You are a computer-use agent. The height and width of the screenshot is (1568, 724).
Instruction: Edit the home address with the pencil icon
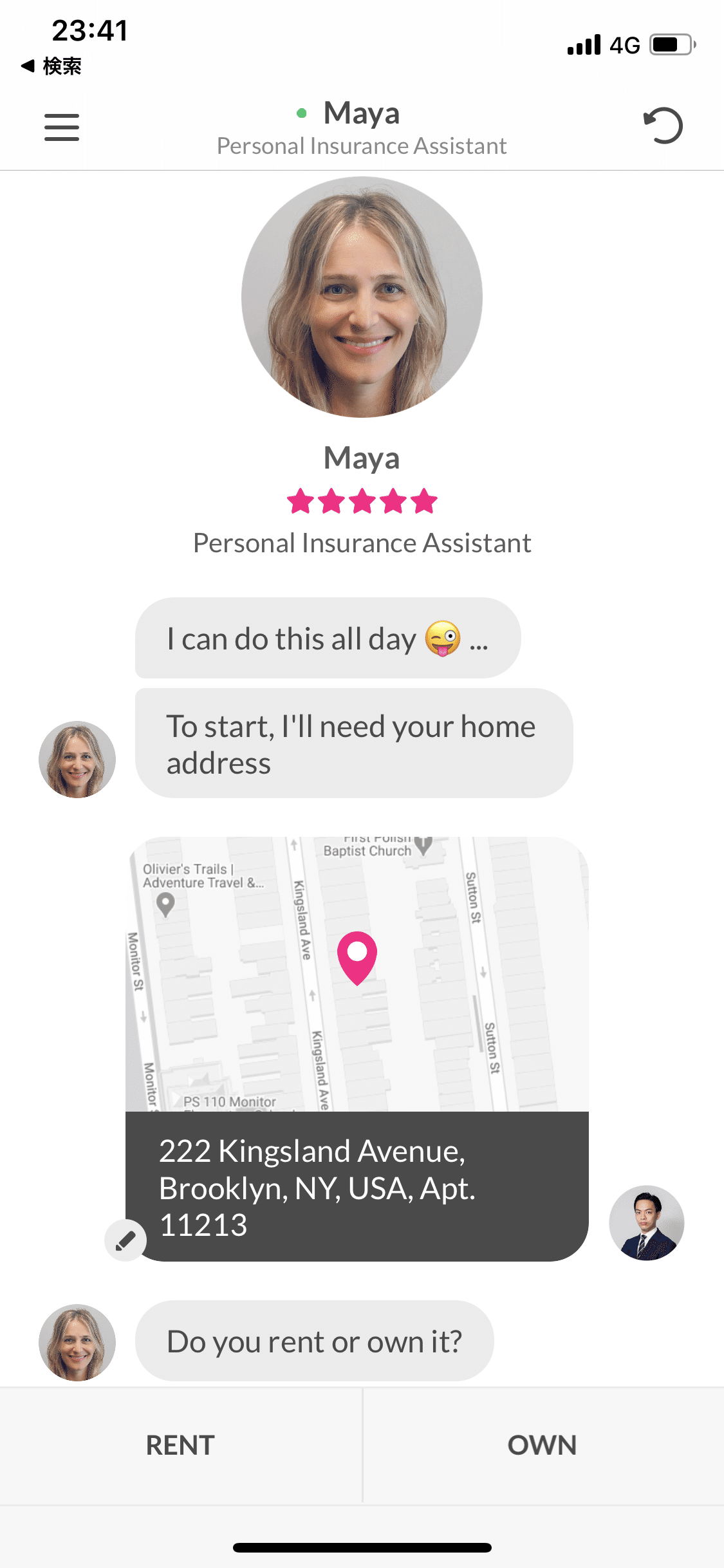click(125, 1240)
